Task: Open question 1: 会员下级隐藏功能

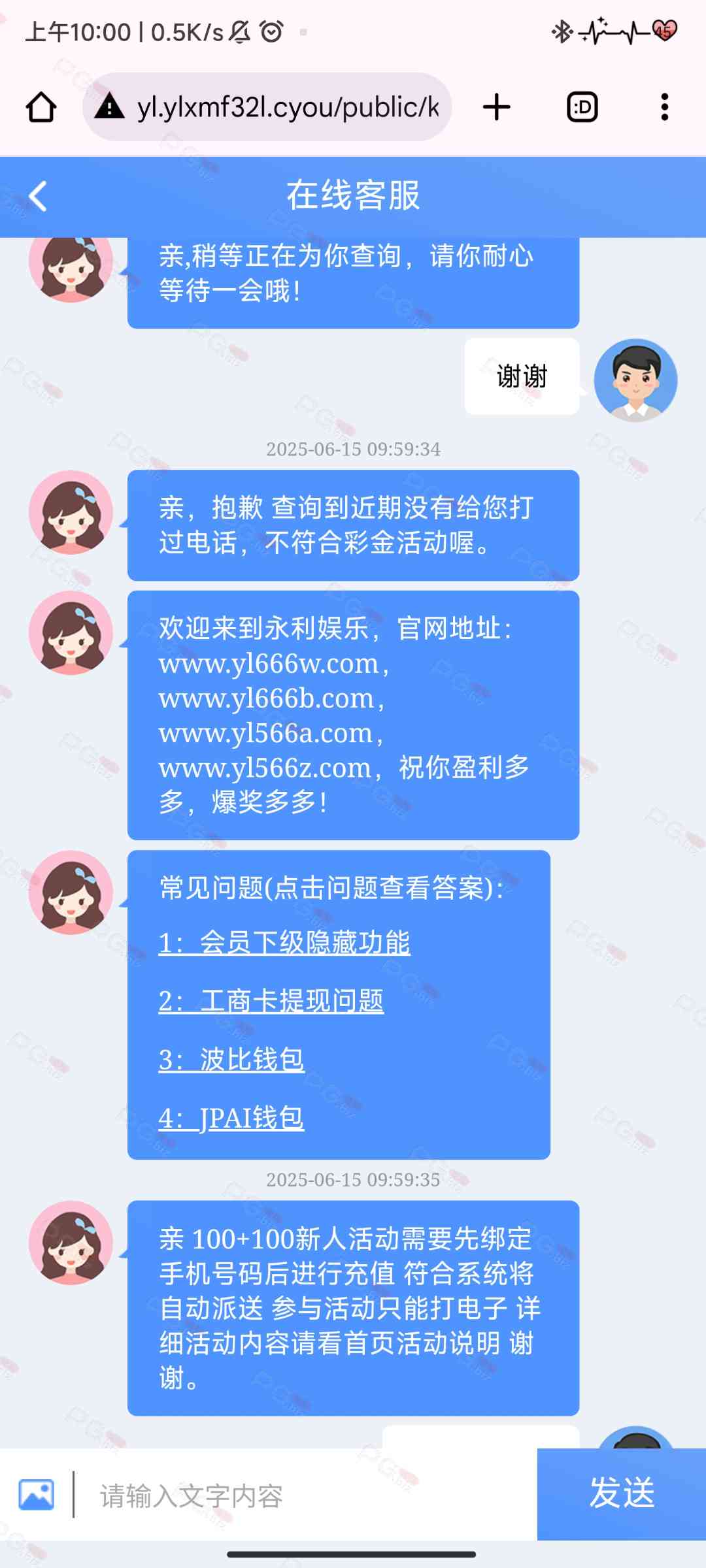Action: pos(284,943)
